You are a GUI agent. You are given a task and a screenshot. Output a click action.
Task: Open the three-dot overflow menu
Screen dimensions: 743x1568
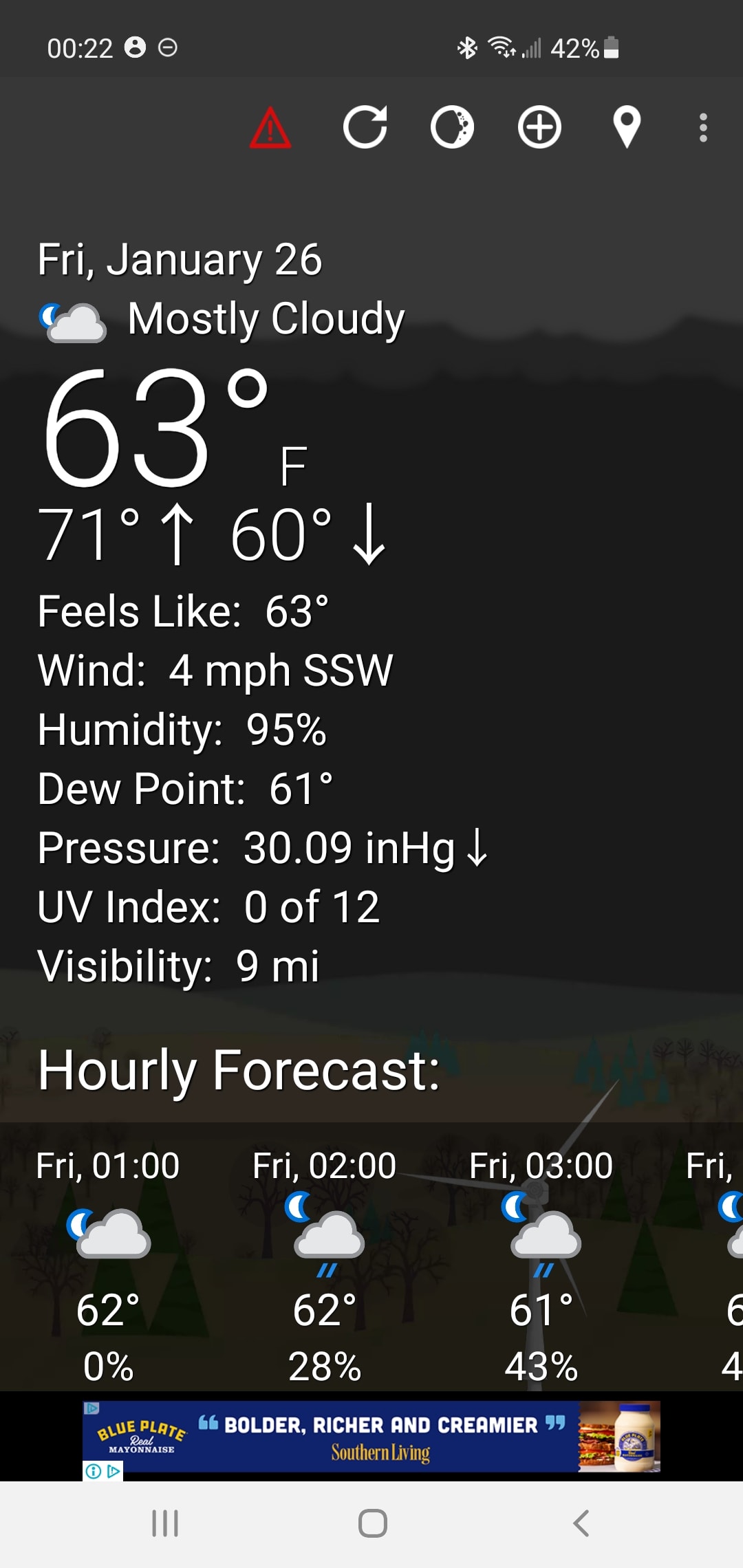(703, 128)
